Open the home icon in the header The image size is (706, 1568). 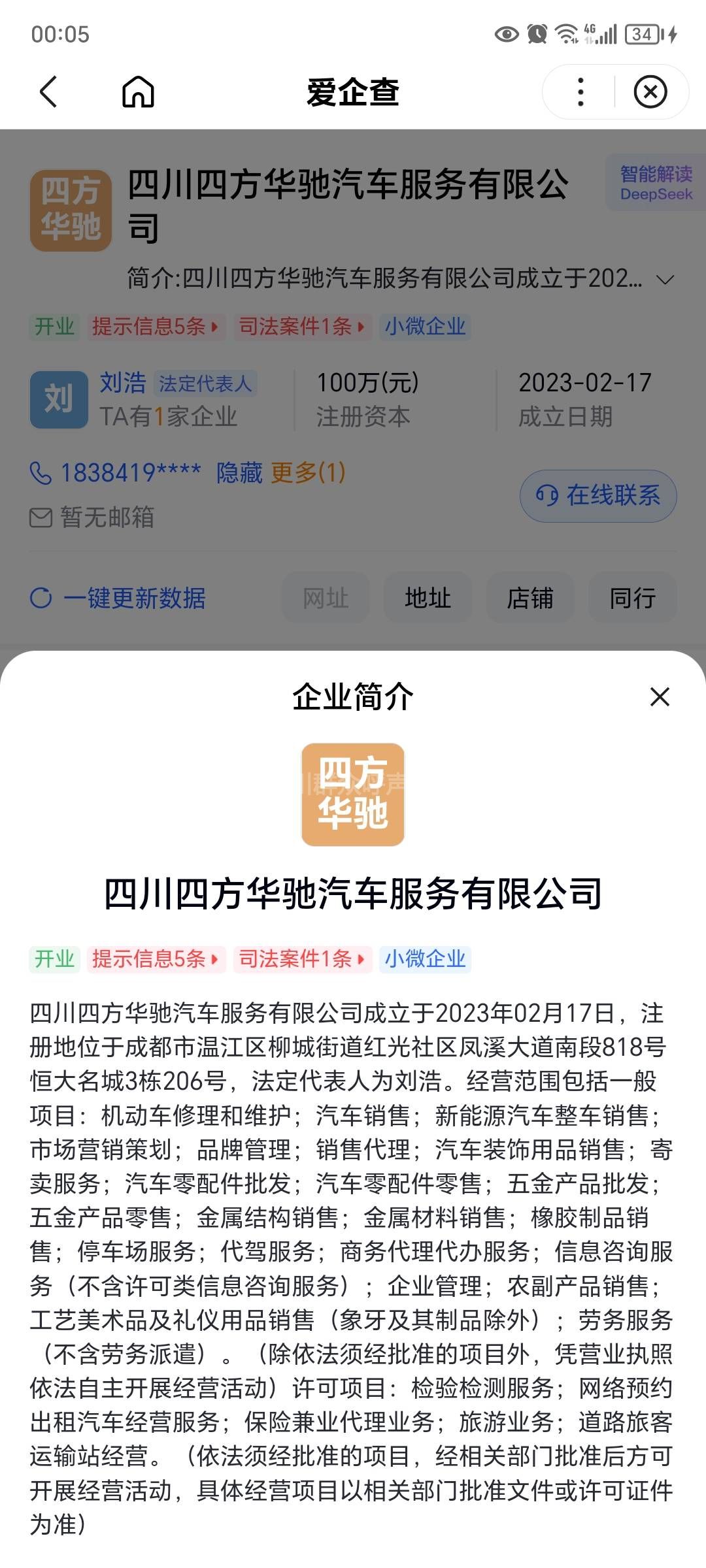(x=139, y=91)
